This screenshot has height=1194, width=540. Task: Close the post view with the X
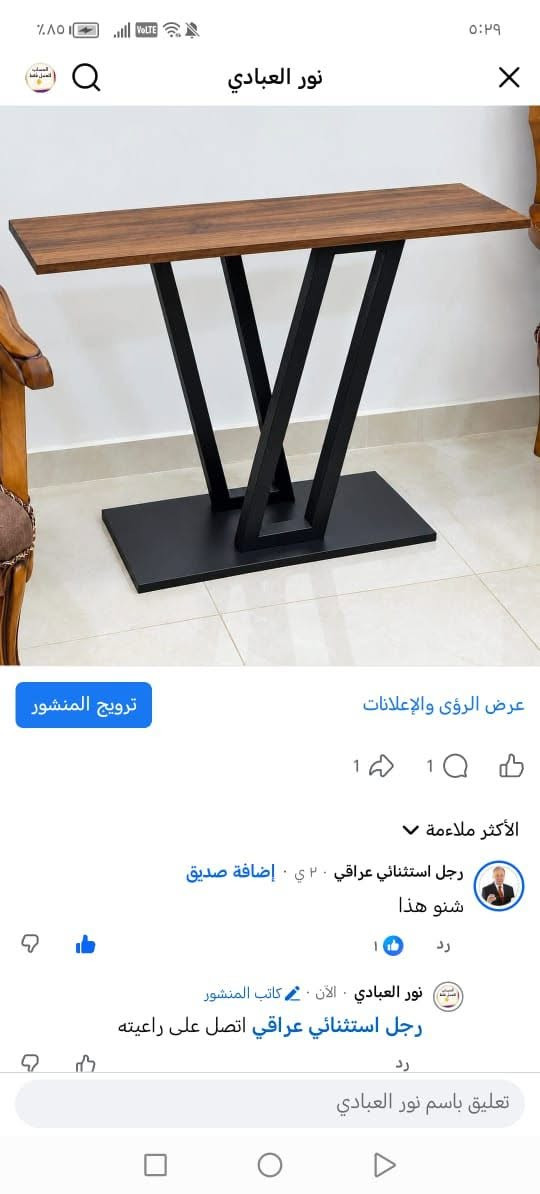click(x=508, y=78)
